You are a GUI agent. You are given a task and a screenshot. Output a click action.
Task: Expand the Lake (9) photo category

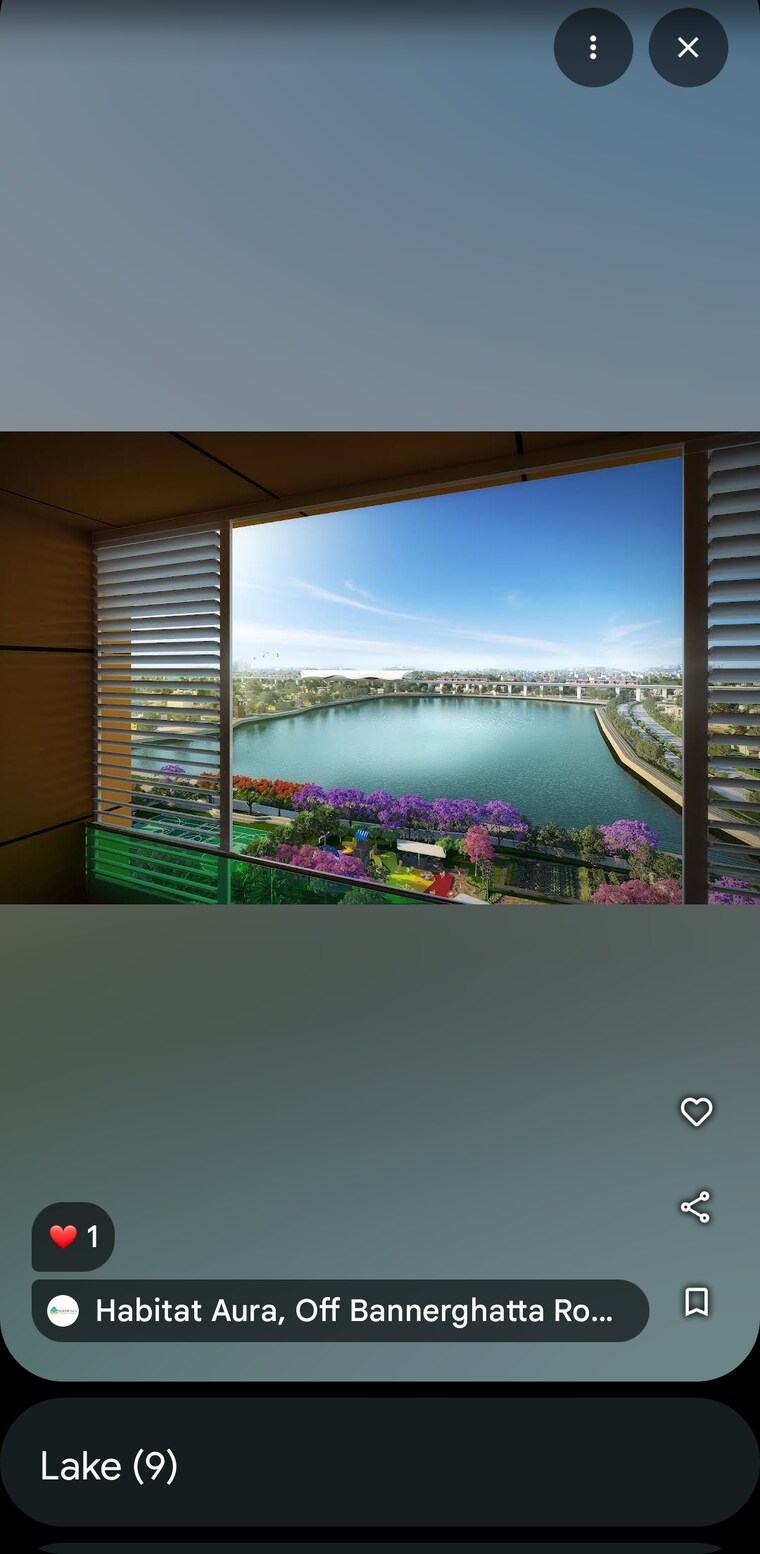pyautogui.click(x=380, y=1465)
